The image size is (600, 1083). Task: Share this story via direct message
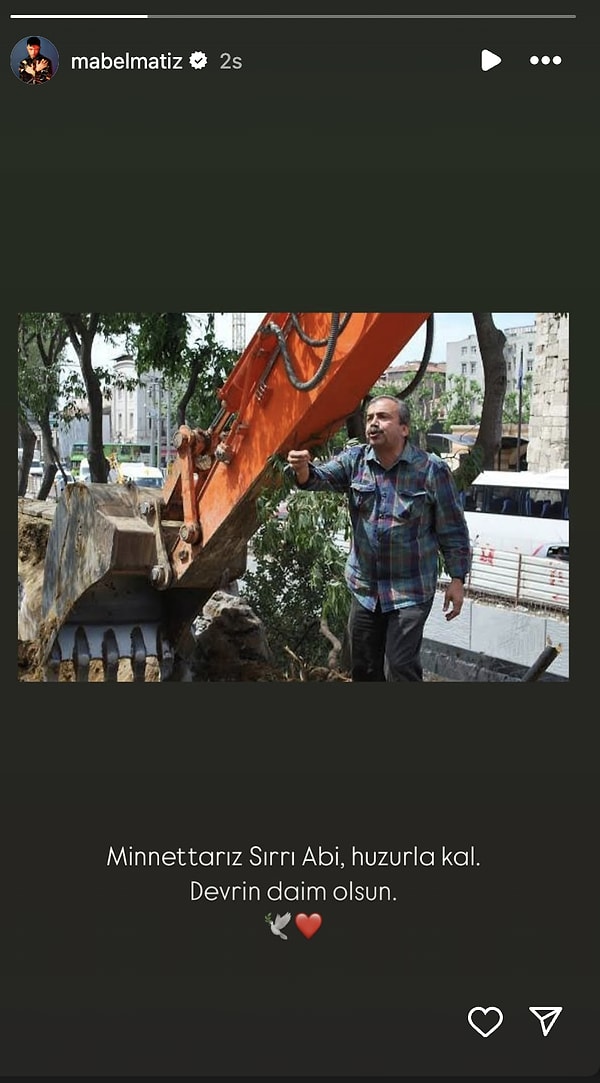pyautogui.click(x=546, y=1021)
